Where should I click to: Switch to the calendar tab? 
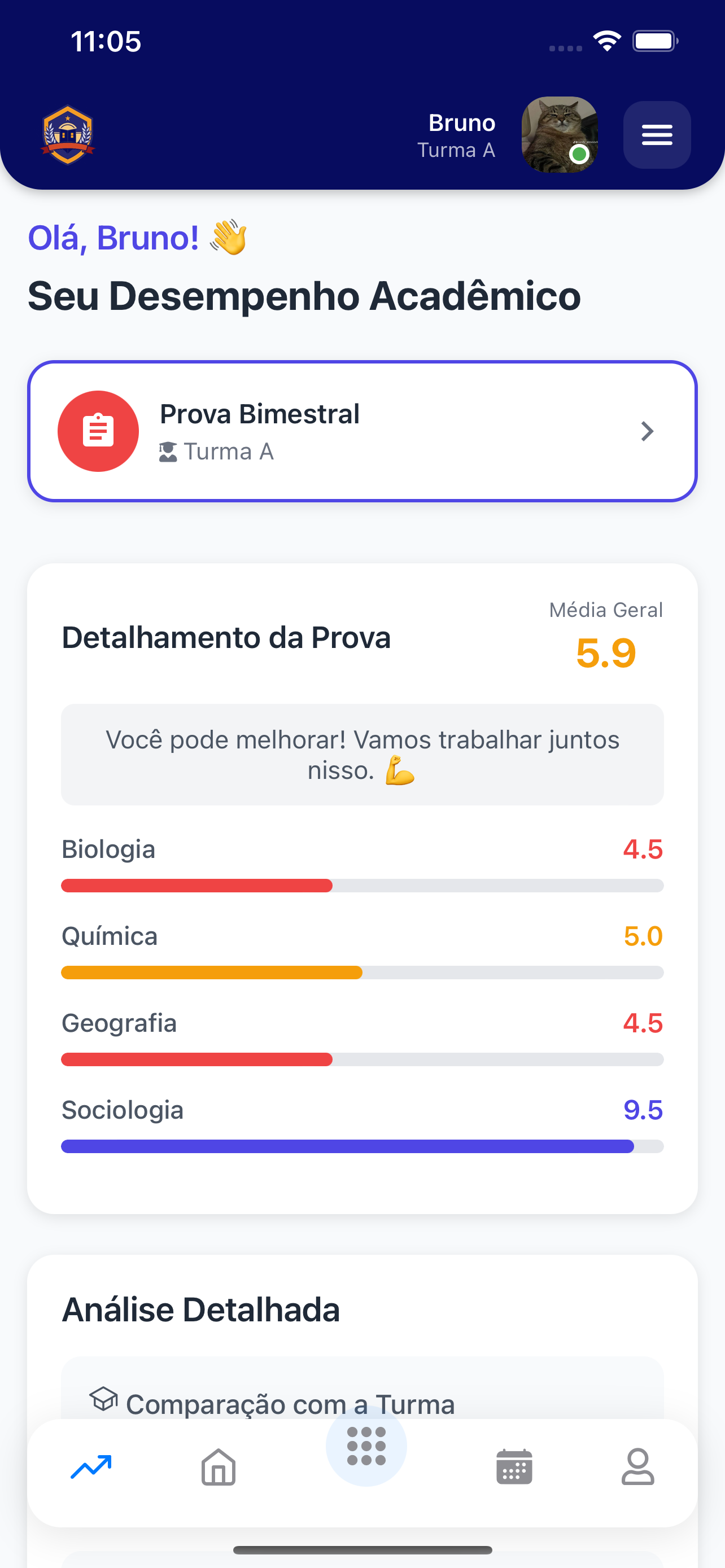coord(514,1467)
